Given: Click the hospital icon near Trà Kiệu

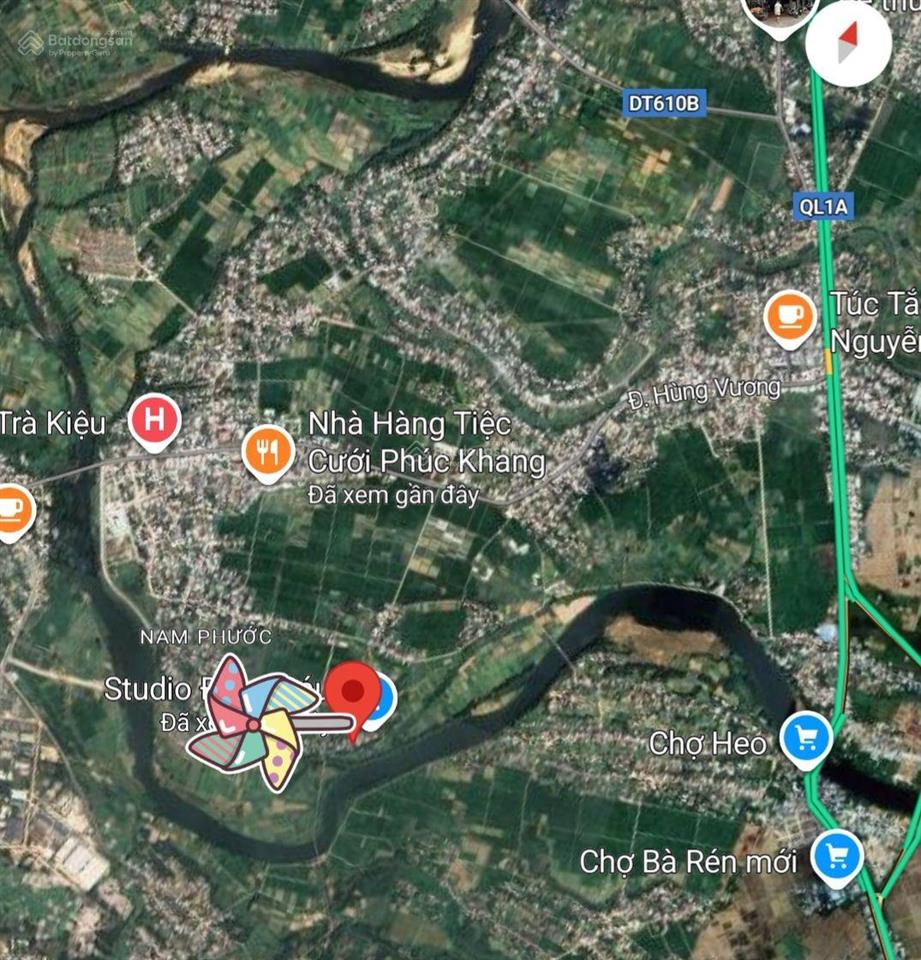Looking at the screenshot, I should pyautogui.click(x=155, y=421).
